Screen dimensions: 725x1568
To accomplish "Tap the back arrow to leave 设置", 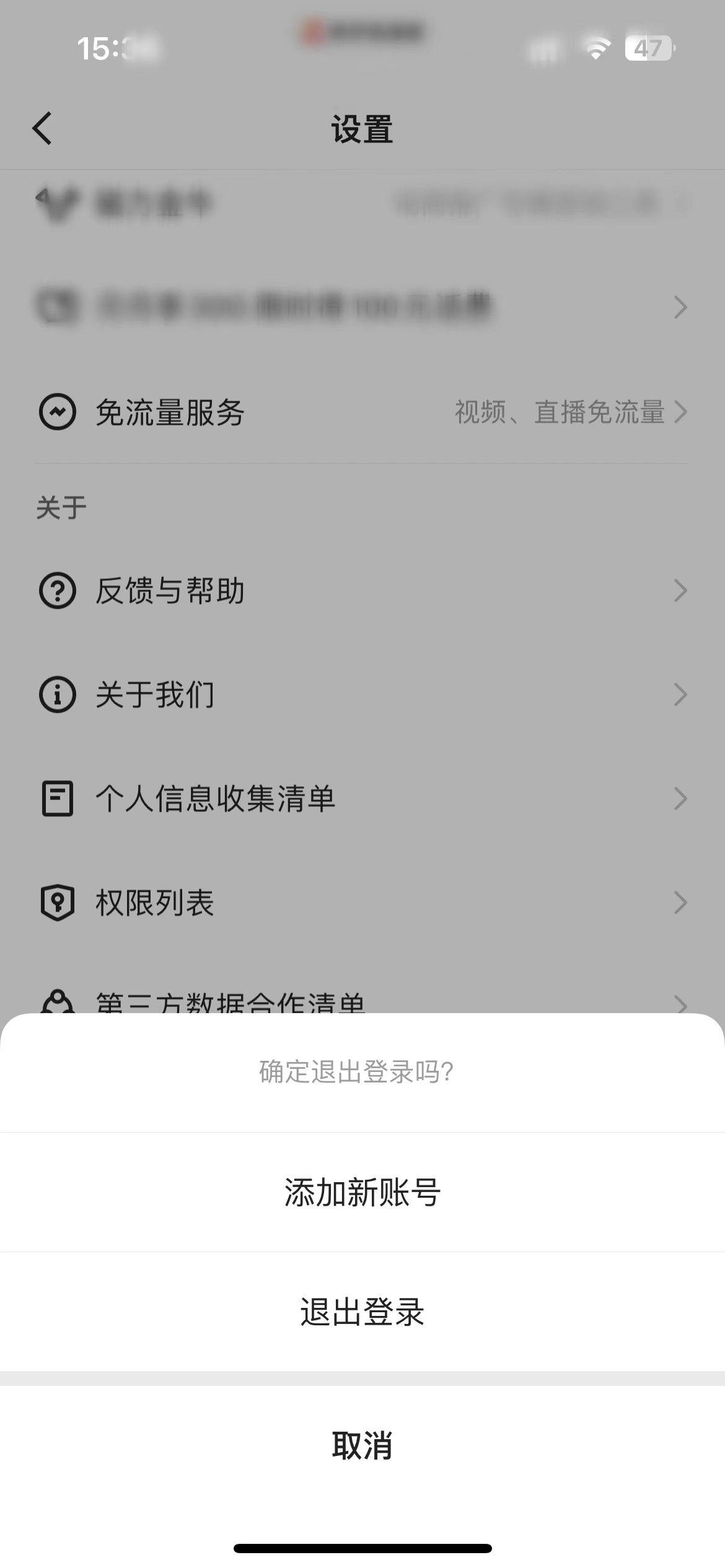I will click(42, 129).
